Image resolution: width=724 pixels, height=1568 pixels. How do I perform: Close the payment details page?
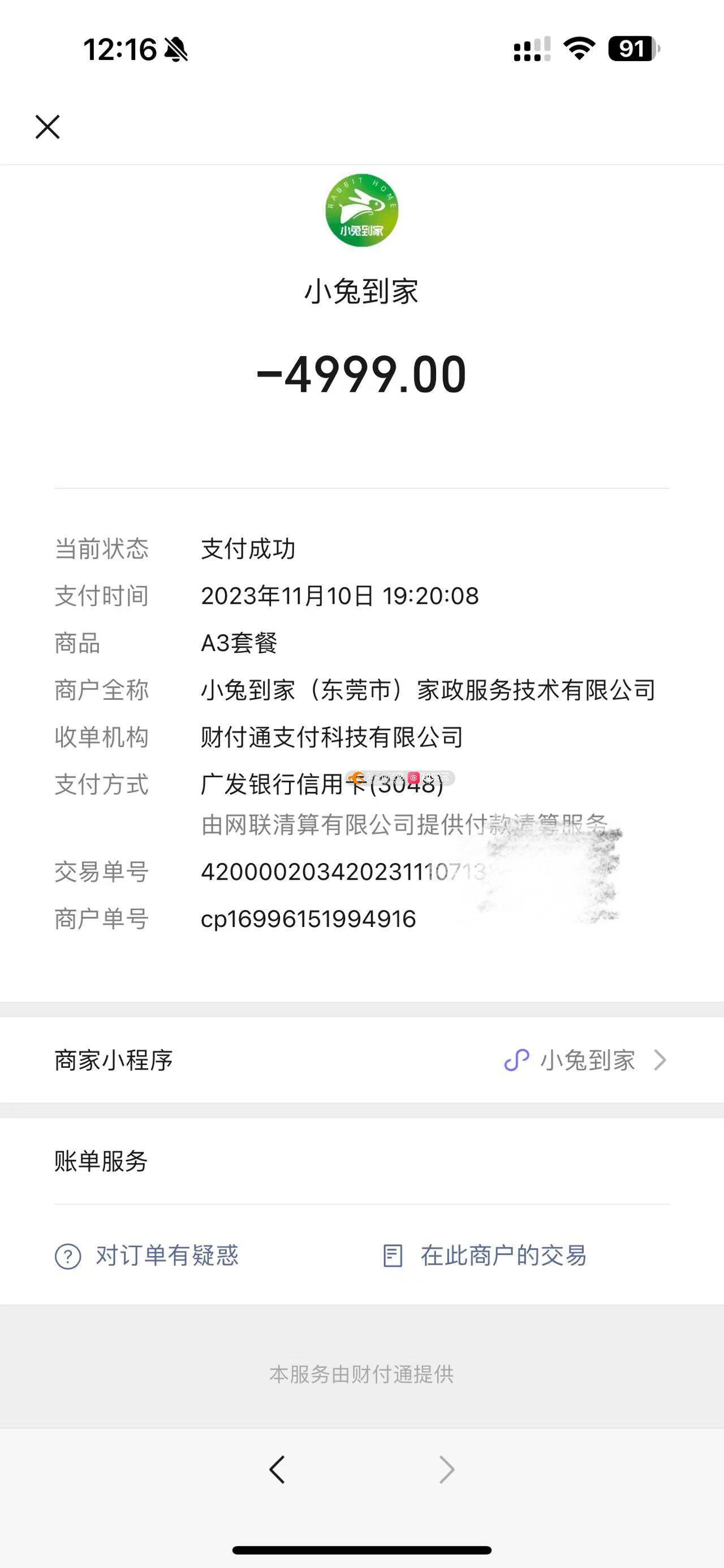[x=48, y=127]
